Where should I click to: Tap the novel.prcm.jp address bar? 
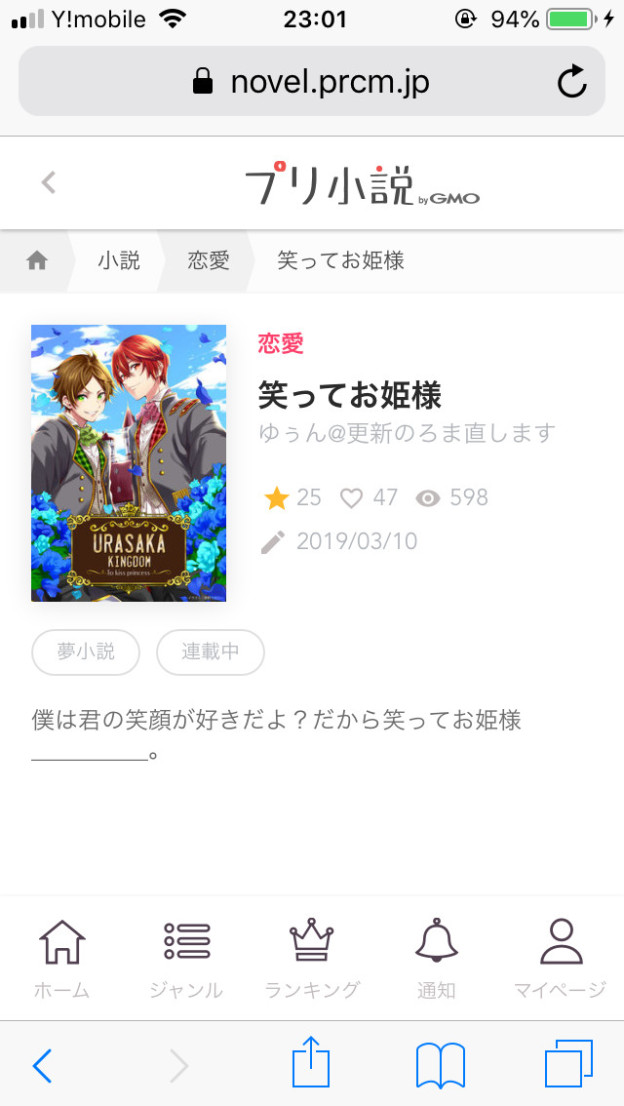point(312,81)
